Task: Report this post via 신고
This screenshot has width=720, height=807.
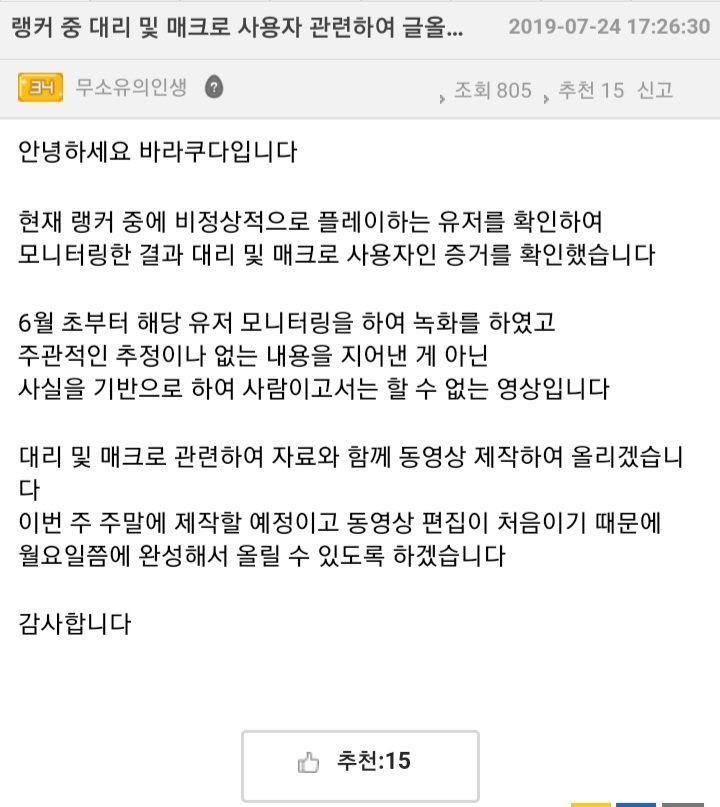Action: pos(655,90)
